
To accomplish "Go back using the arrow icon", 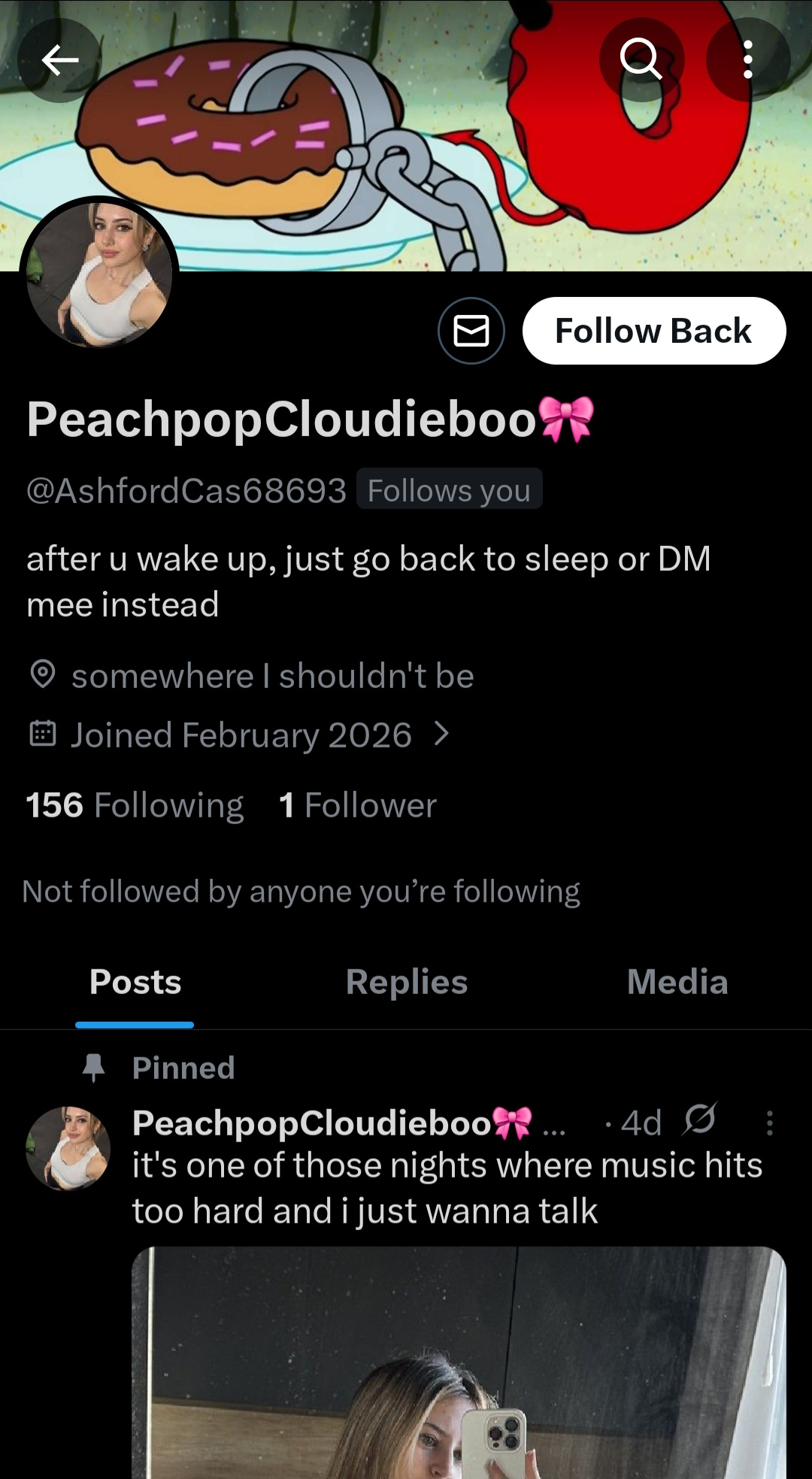I will (59, 60).
